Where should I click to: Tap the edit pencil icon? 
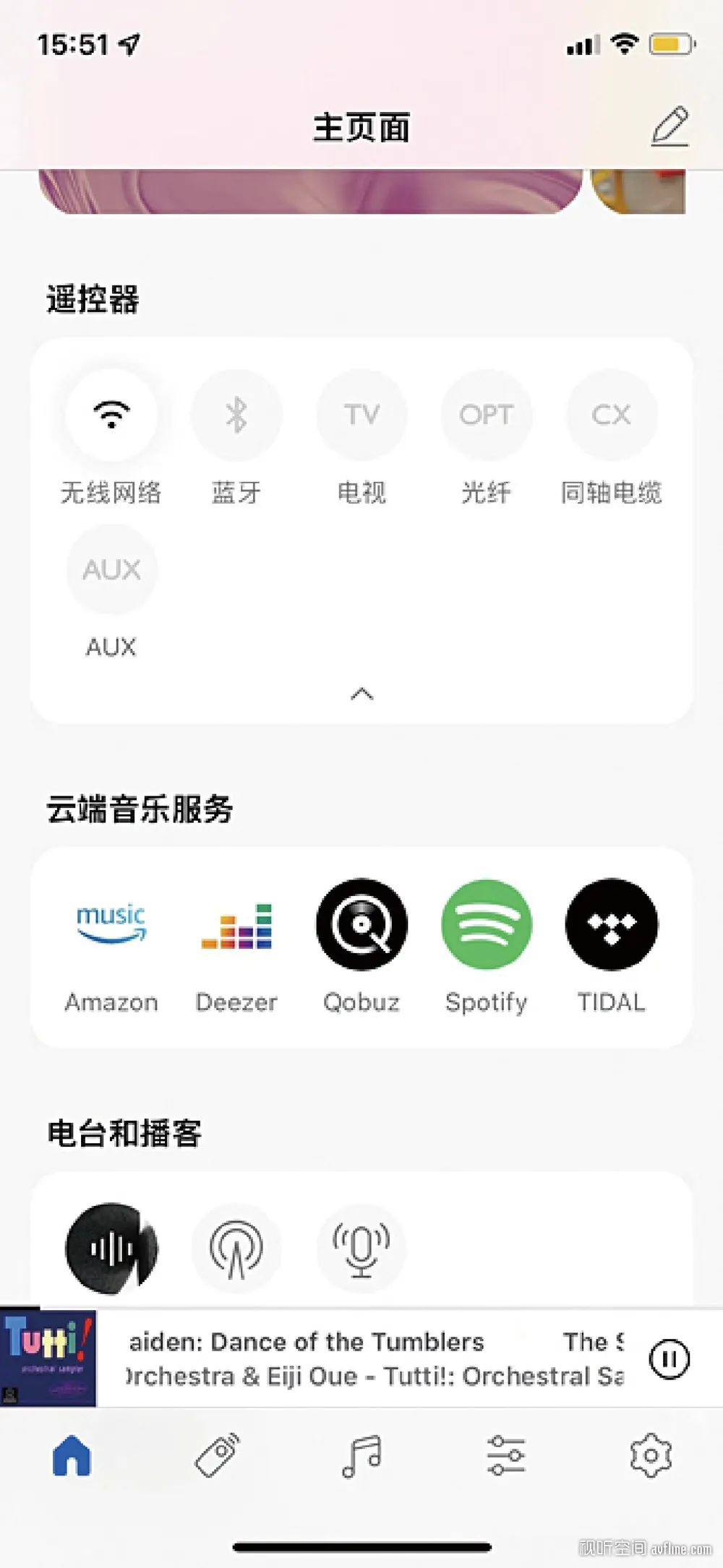[x=669, y=127]
